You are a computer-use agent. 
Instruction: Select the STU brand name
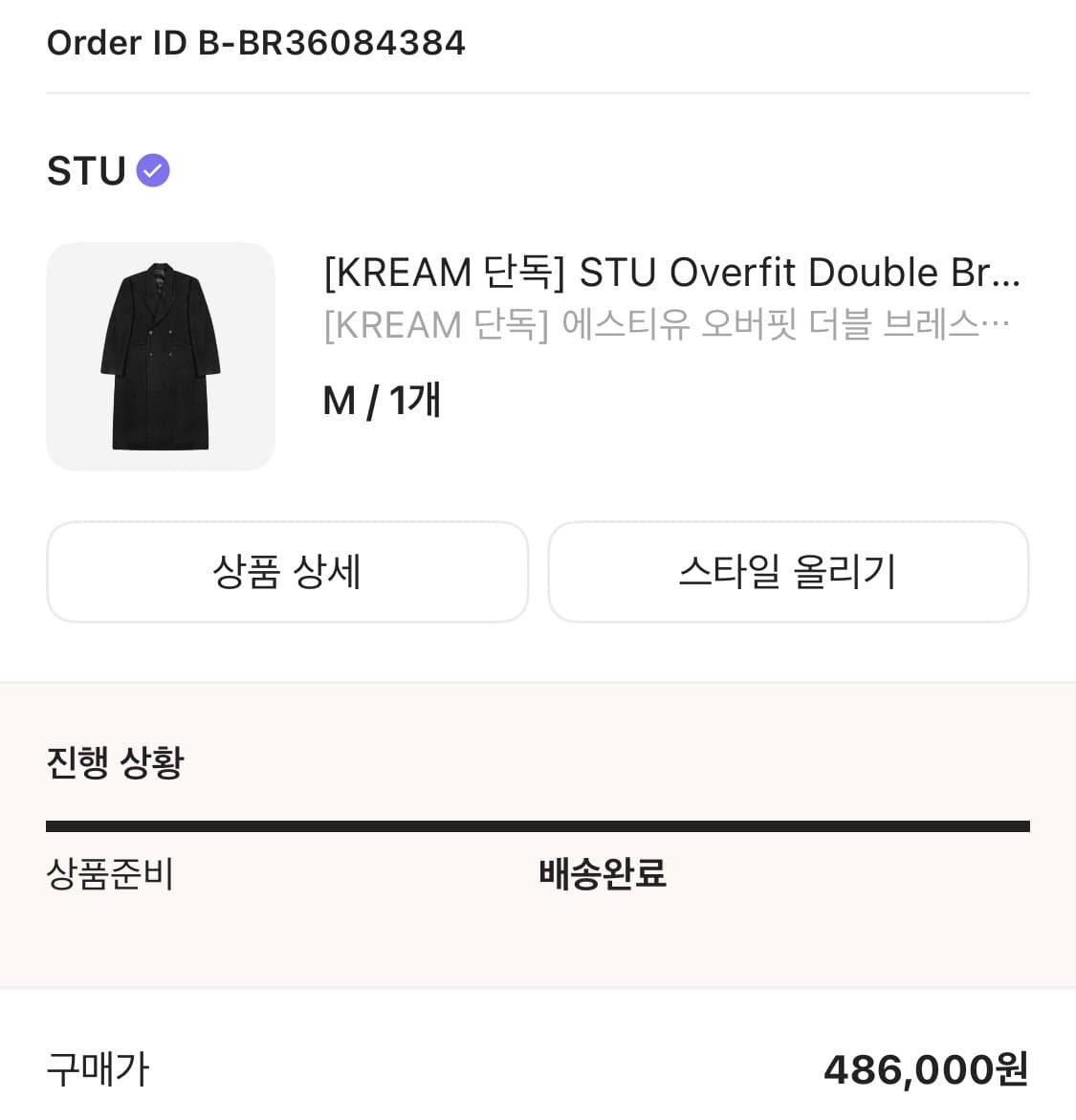[84, 169]
